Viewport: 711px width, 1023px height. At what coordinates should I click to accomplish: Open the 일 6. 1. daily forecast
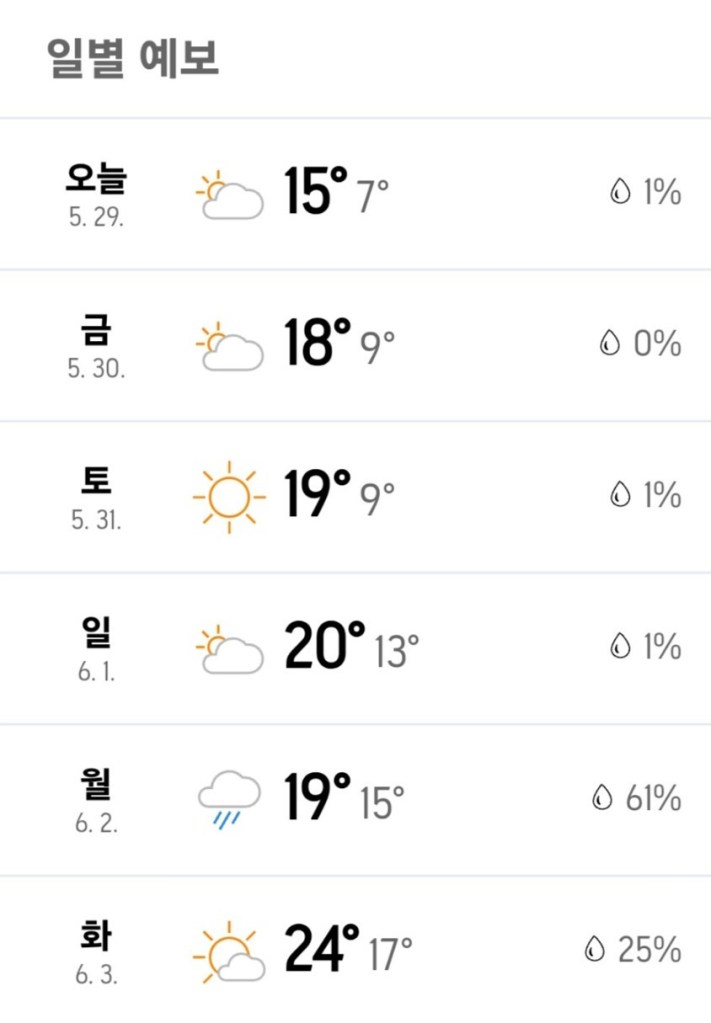[x=355, y=649]
